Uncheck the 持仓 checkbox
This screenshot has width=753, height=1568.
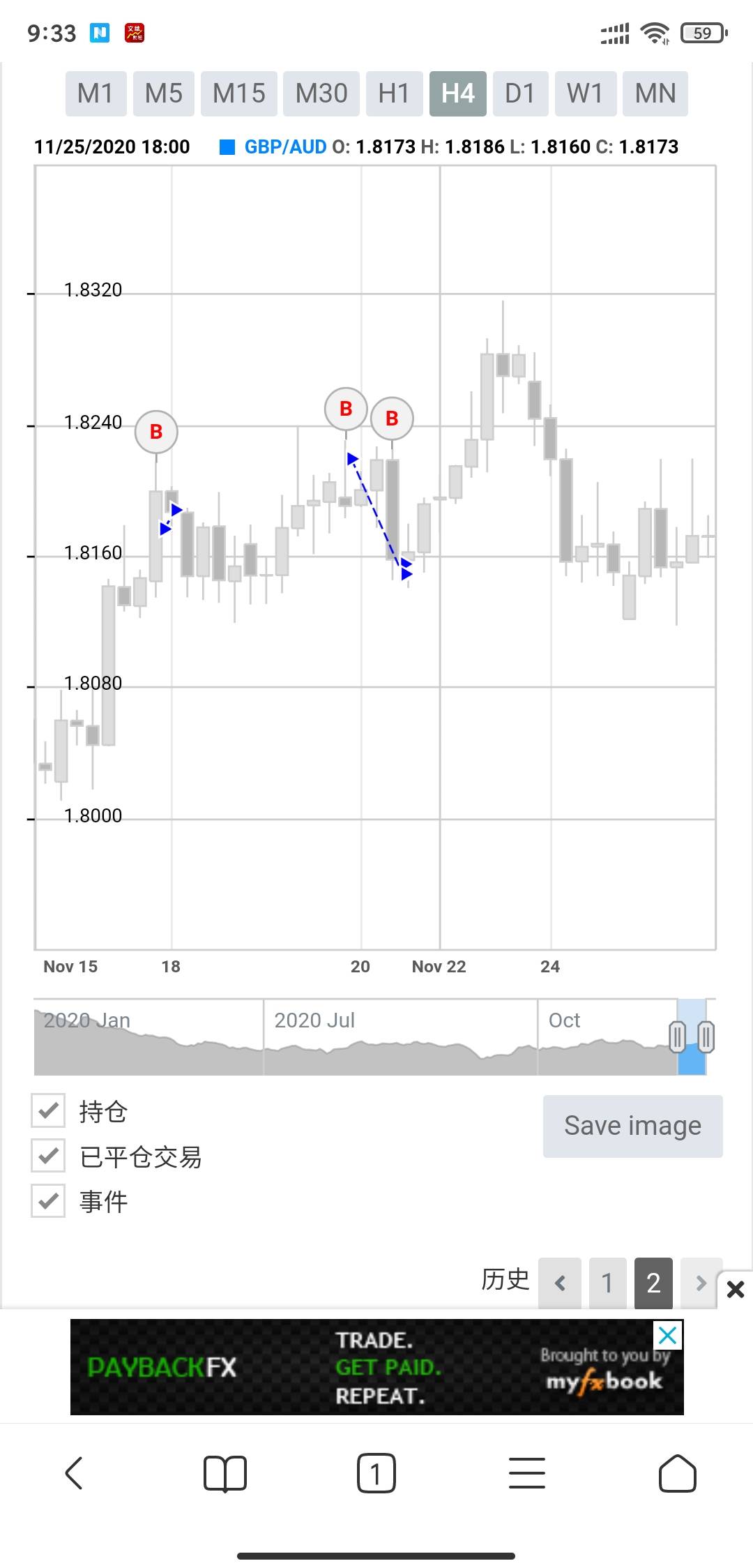(48, 1110)
